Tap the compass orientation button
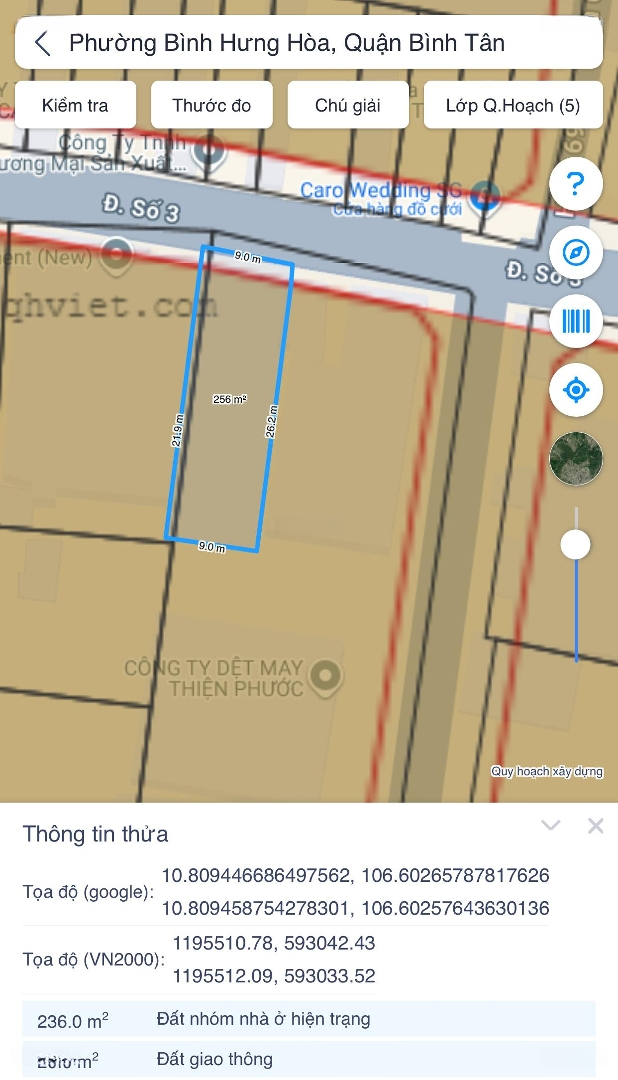618x1080 pixels. [x=576, y=252]
